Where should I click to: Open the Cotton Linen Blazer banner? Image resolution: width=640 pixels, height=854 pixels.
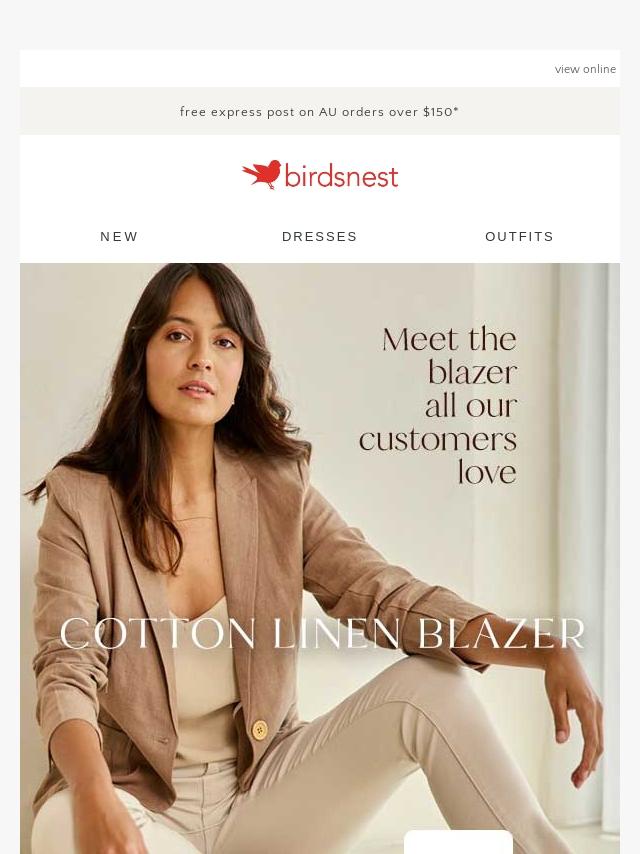point(320,560)
